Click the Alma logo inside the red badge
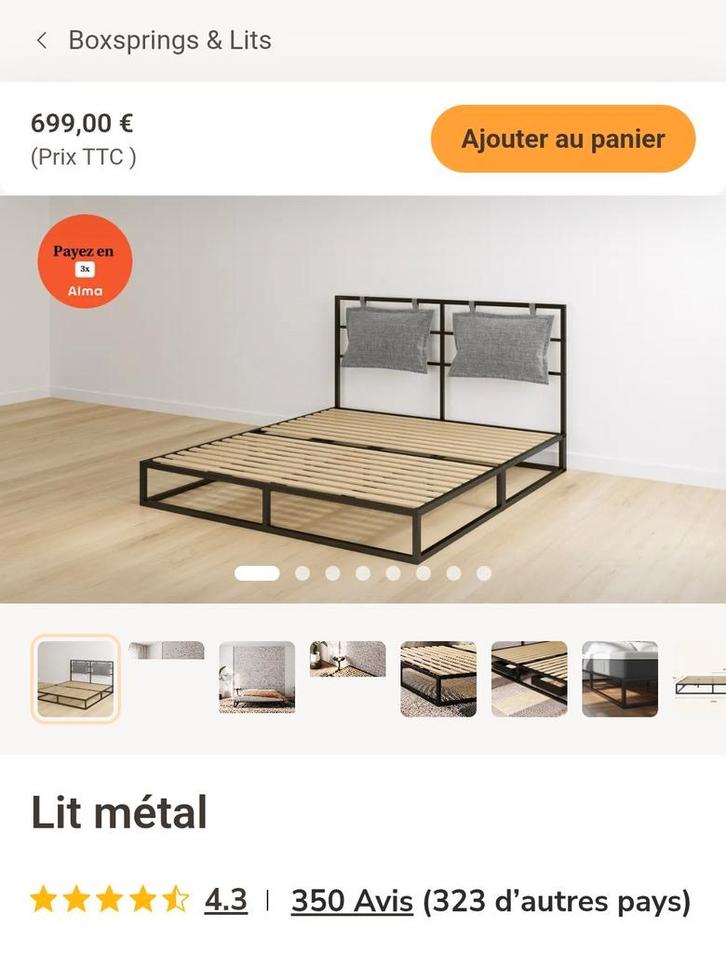Viewport: 726px width, 953px height. point(85,292)
